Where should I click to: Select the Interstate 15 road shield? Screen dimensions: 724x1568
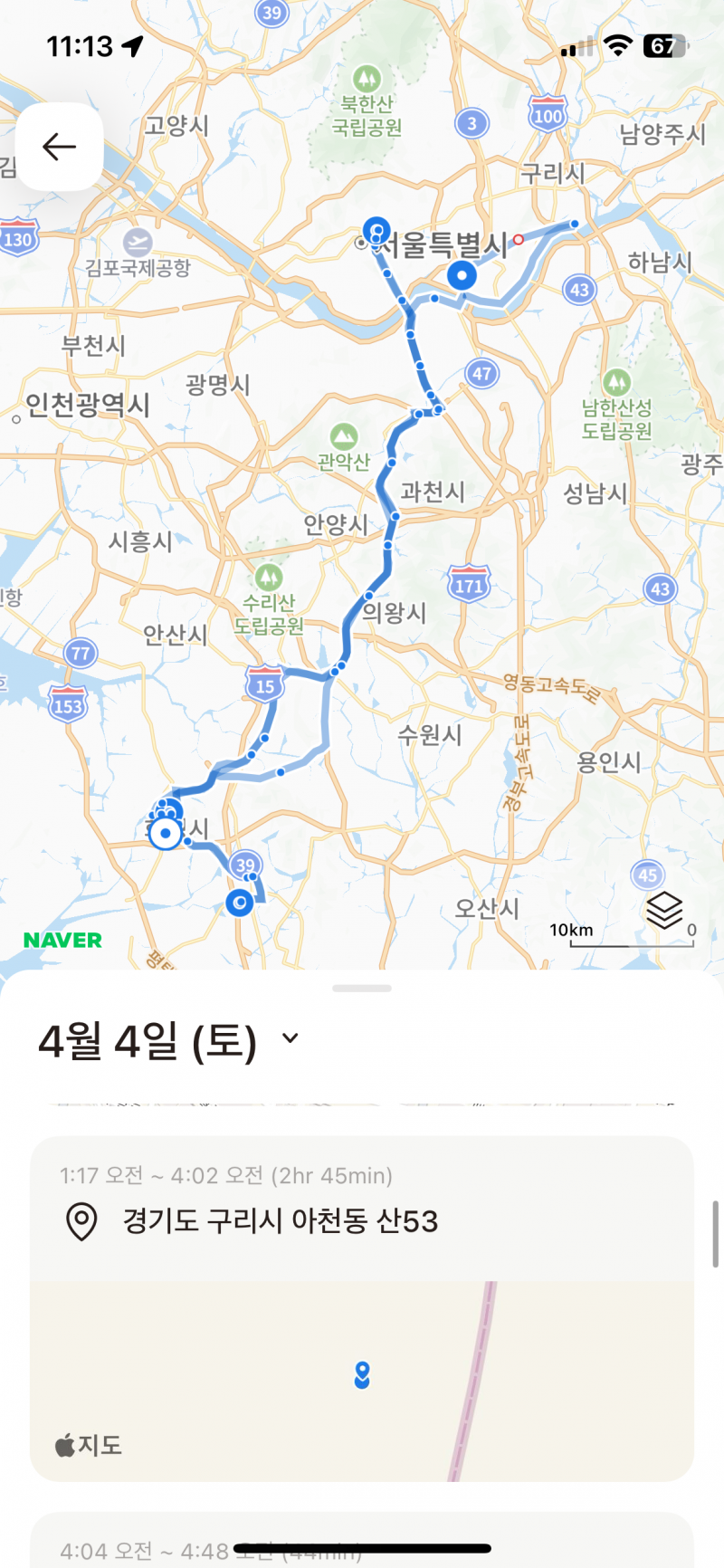(x=263, y=684)
